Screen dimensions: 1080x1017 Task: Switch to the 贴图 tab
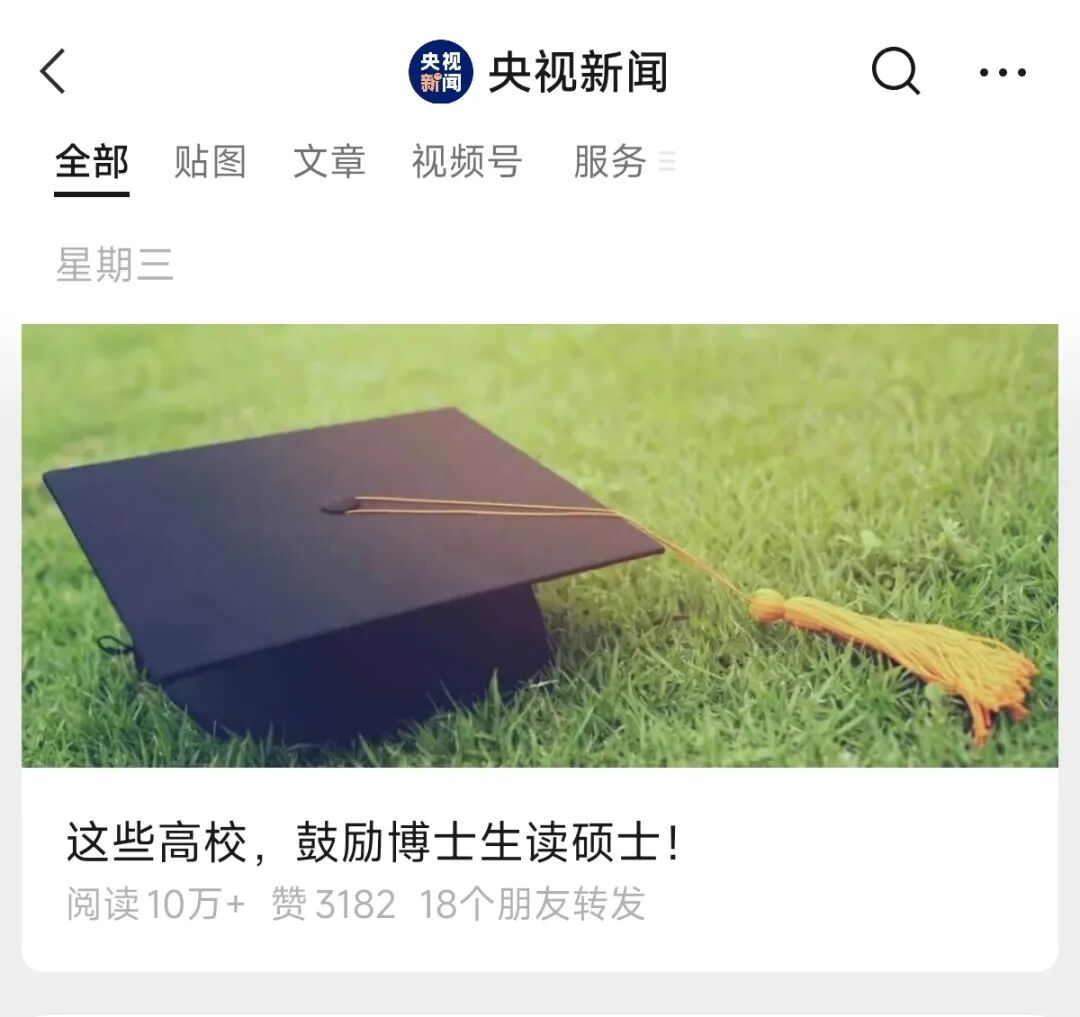(x=210, y=162)
